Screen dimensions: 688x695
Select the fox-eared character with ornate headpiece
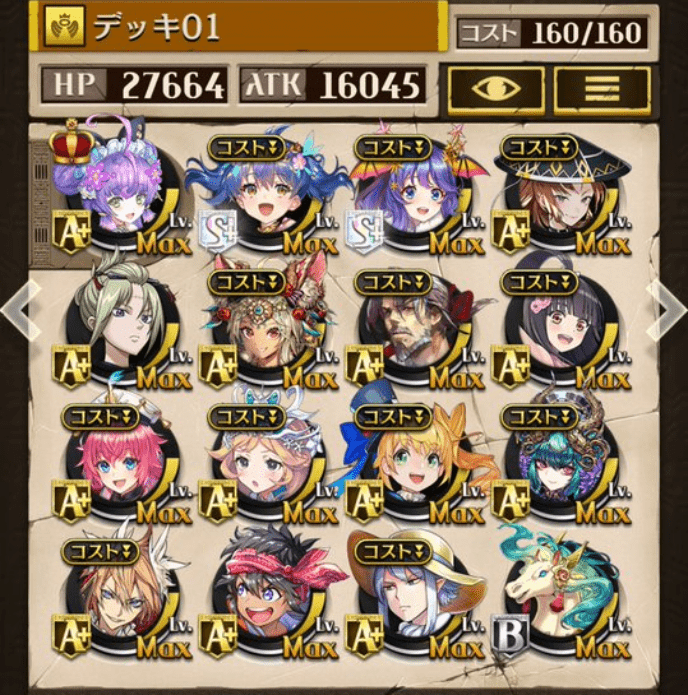(x=262, y=327)
